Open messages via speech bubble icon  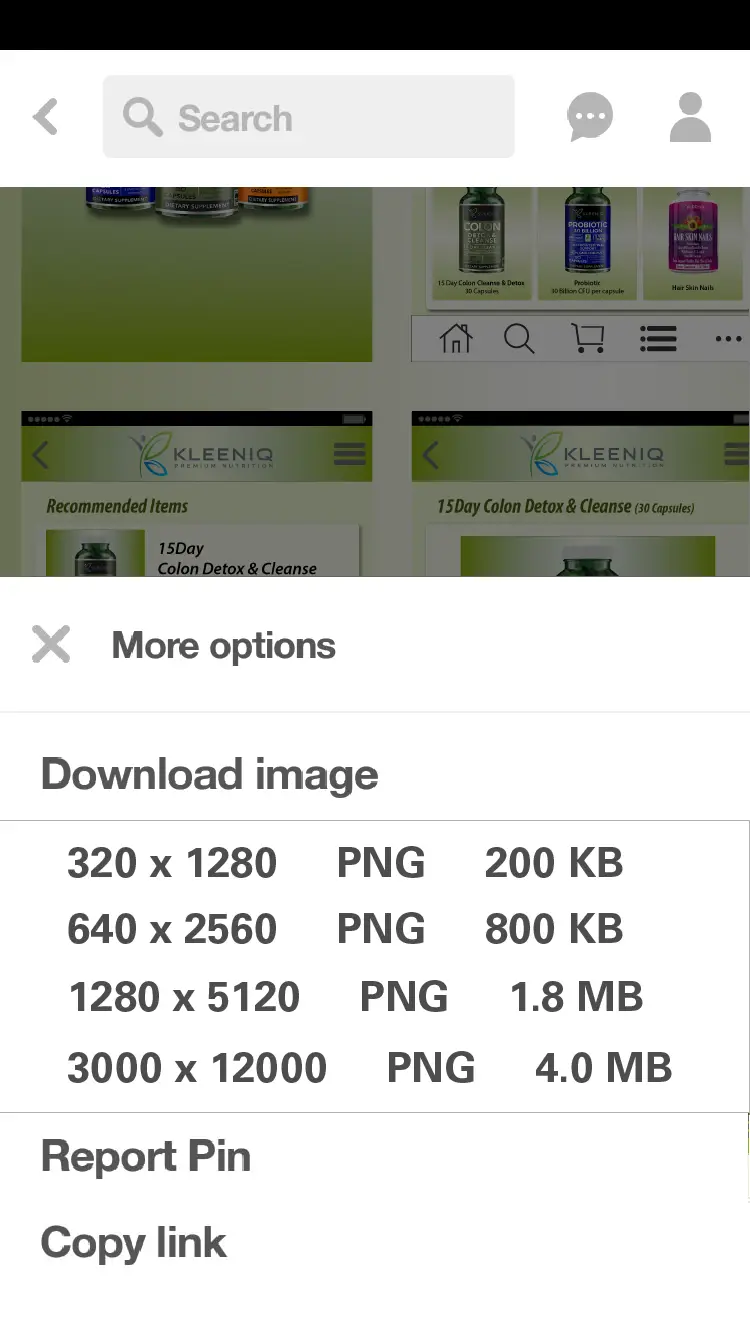(x=589, y=117)
